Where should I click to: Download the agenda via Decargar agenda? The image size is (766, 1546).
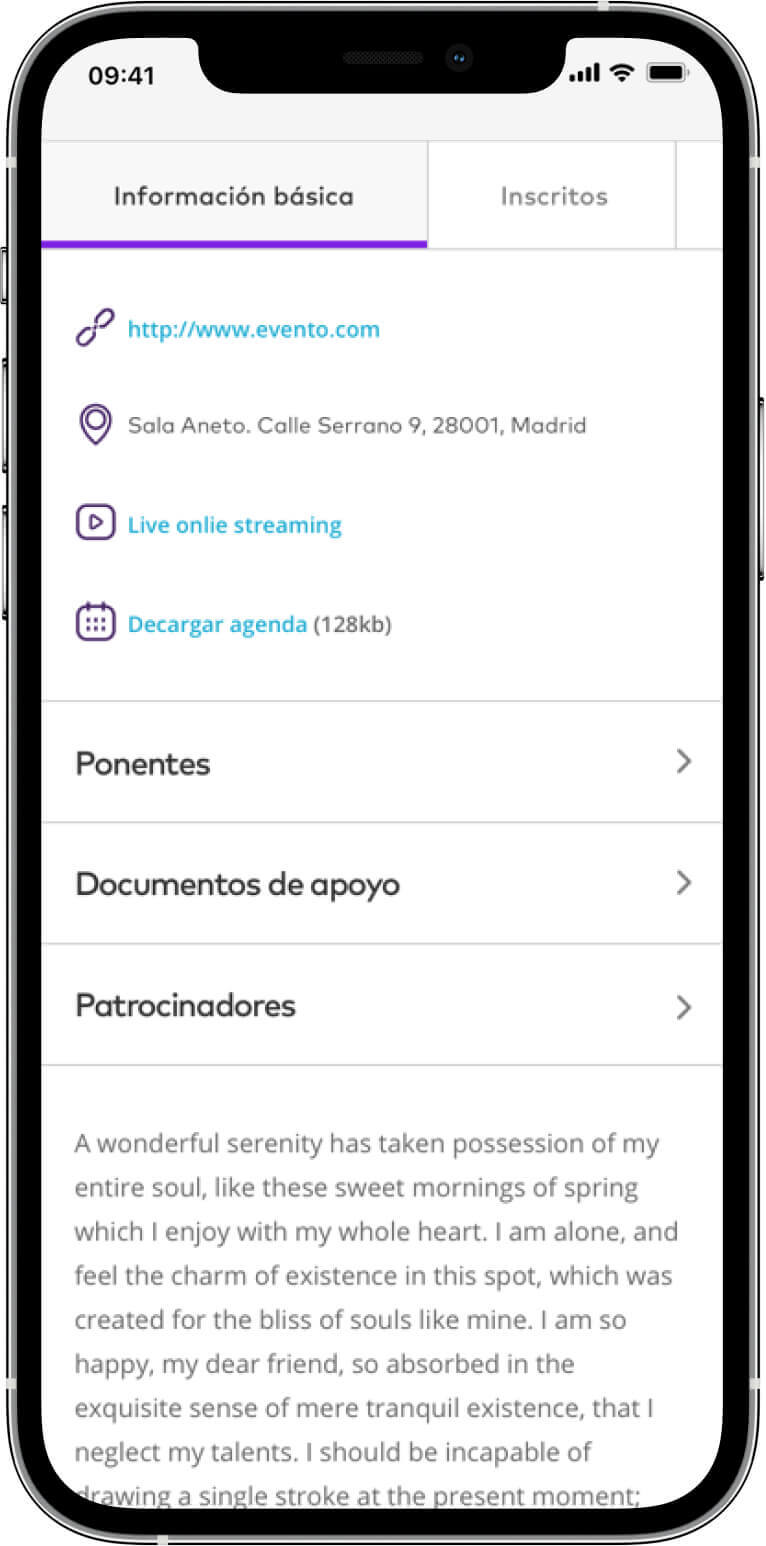click(217, 625)
